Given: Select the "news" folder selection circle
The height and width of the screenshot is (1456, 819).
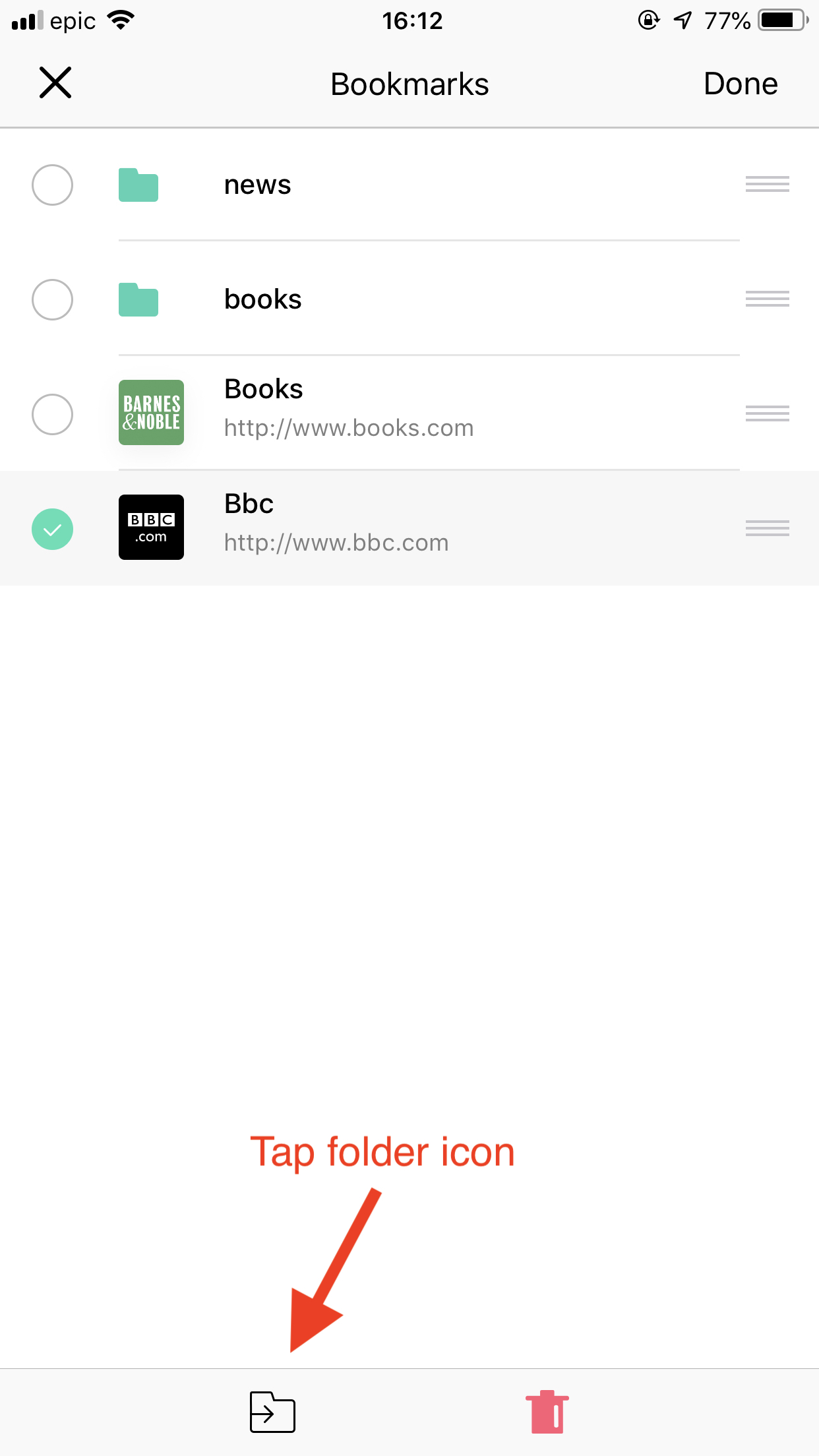Looking at the screenshot, I should coord(52,185).
